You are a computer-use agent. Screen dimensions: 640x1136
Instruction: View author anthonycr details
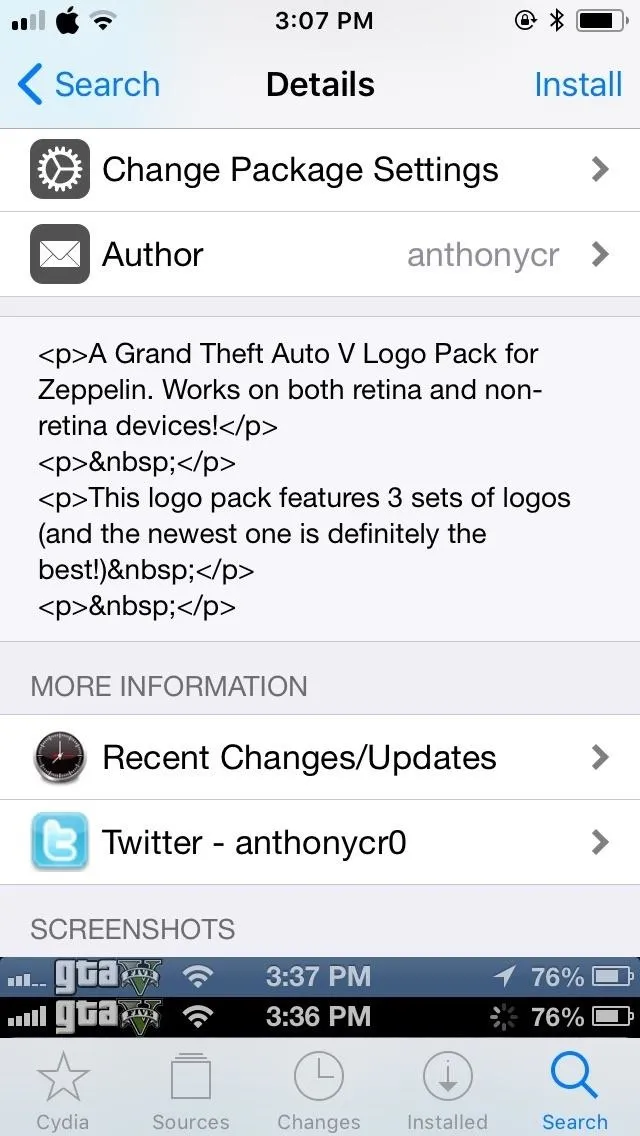(x=320, y=254)
